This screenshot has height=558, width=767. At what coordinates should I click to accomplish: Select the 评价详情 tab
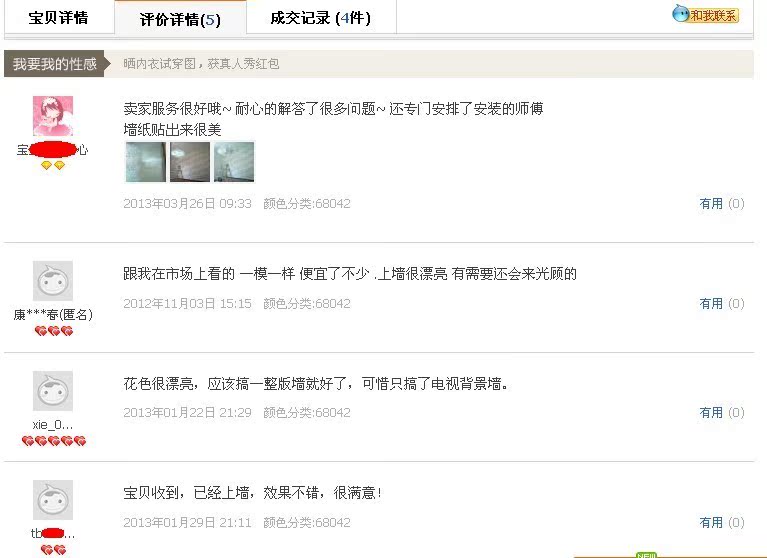pyautogui.click(x=180, y=19)
